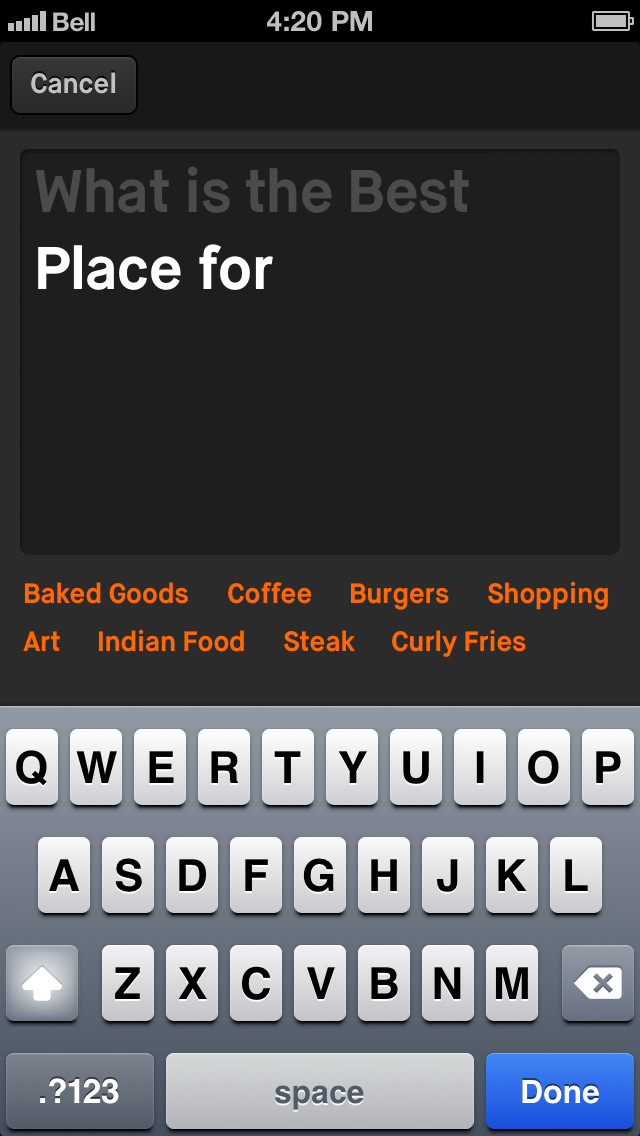This screenshot has width=640, height=1136.
Task: Tap the Indian Food suggestion
Action: point(171,642)
